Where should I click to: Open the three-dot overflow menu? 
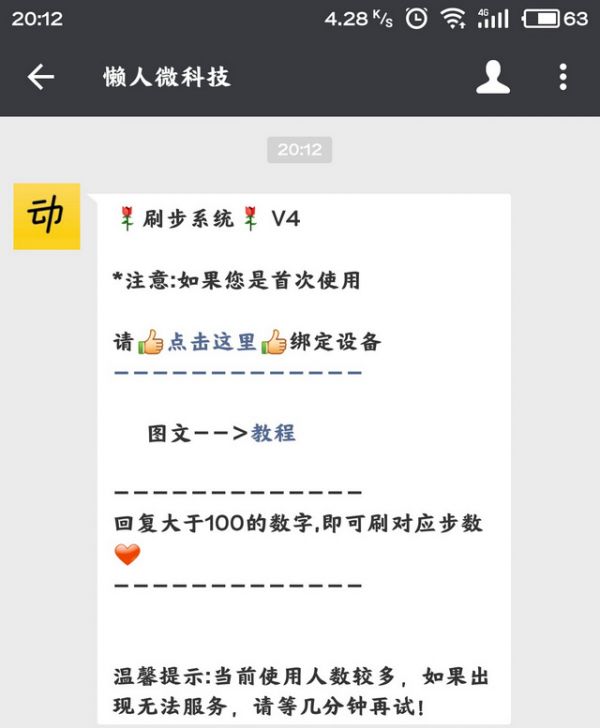click(563, 77)
